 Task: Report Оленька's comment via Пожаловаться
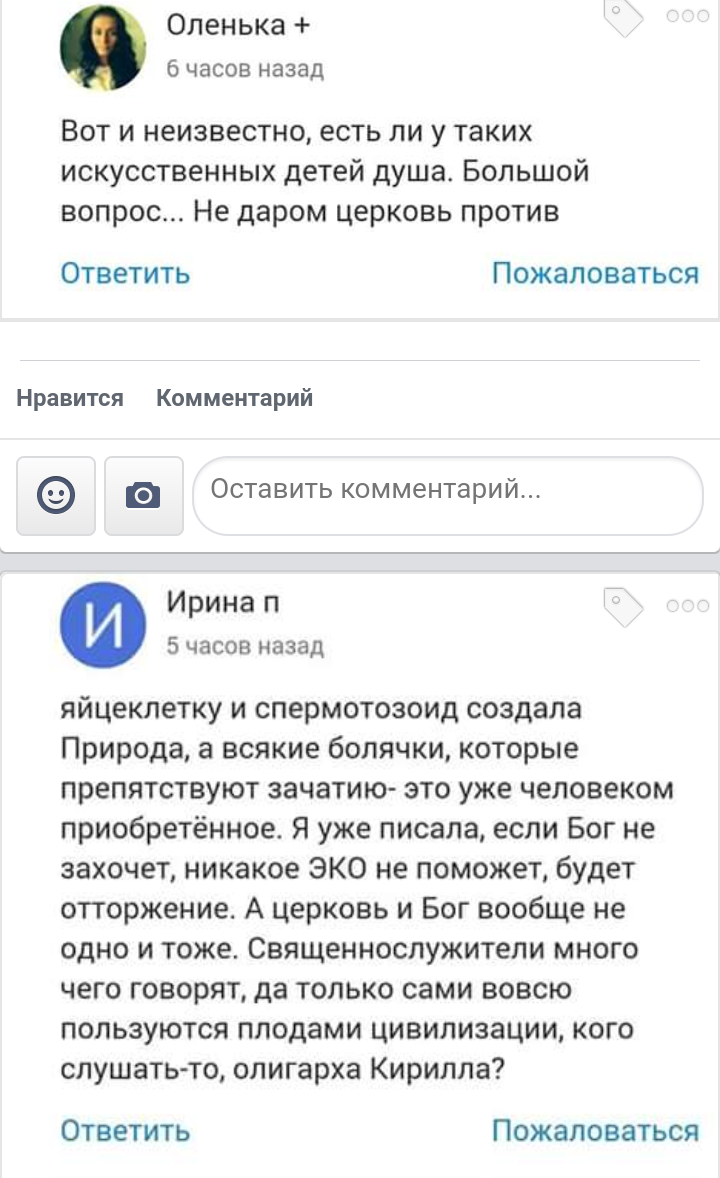click(595, 273)
